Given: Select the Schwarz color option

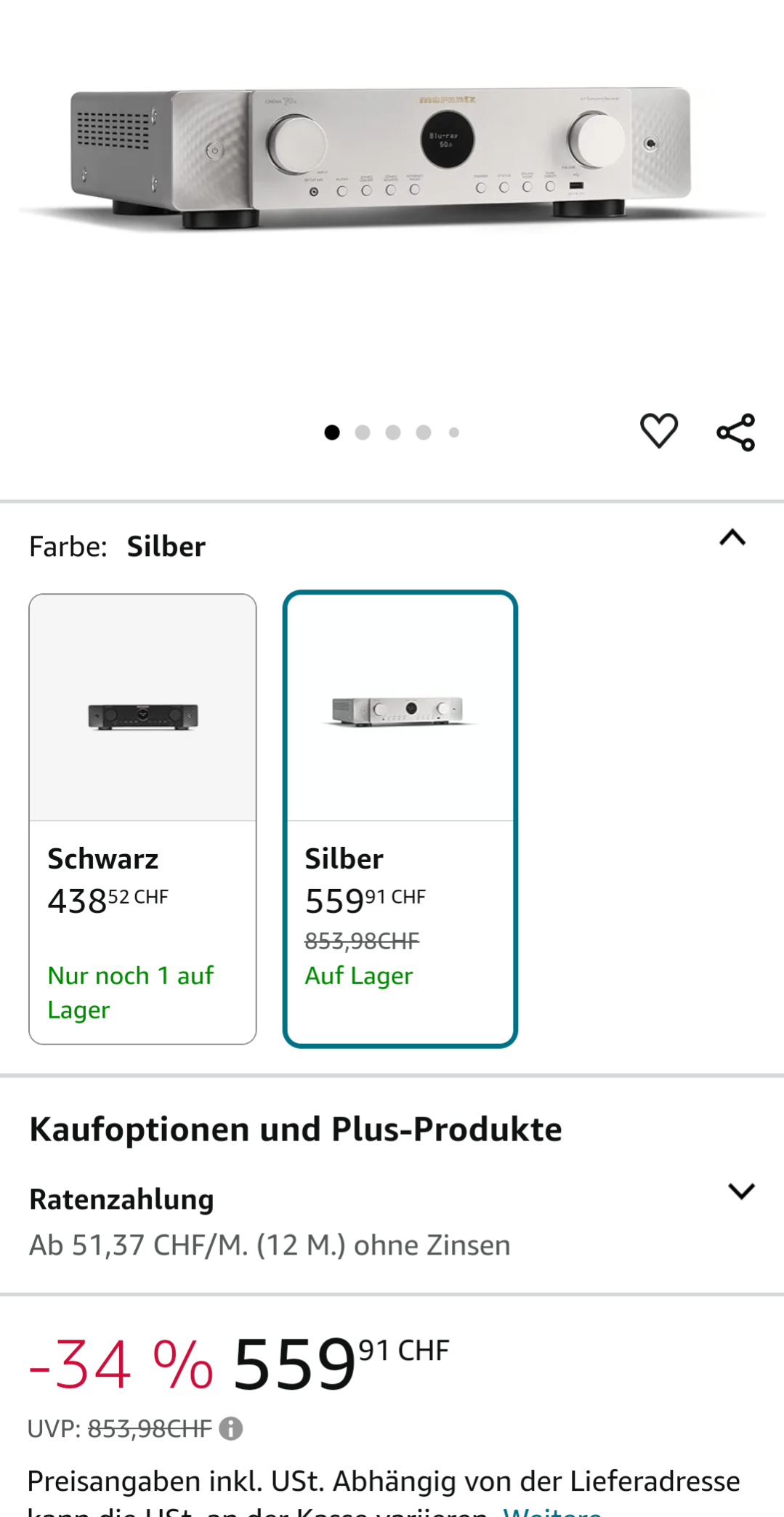Looking at the screenshot, I should (x=142, y=818).
